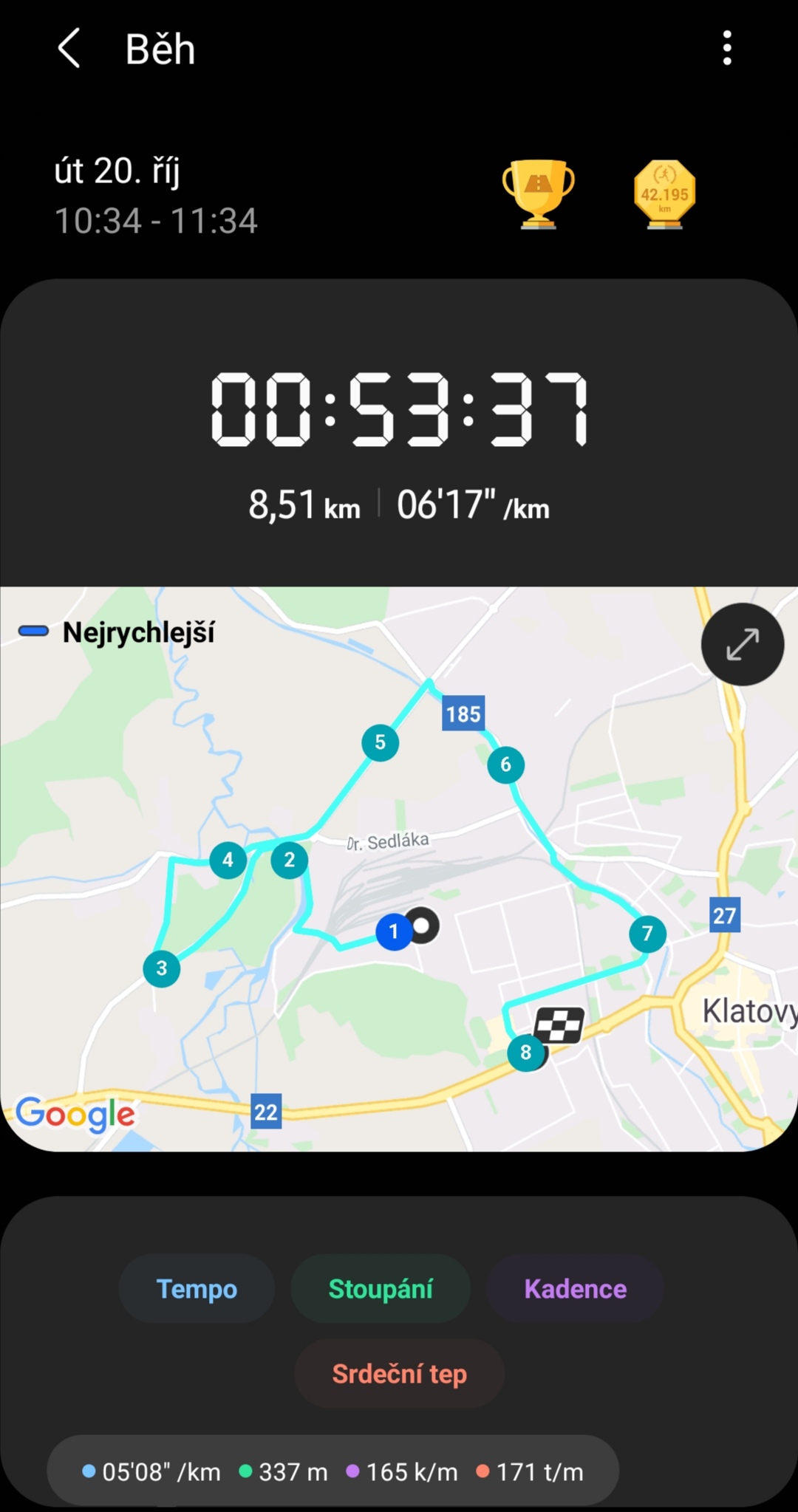Screen dimensions: 798x1512
Task: Open the 42.195 km badge
Action: click(664, 194)
